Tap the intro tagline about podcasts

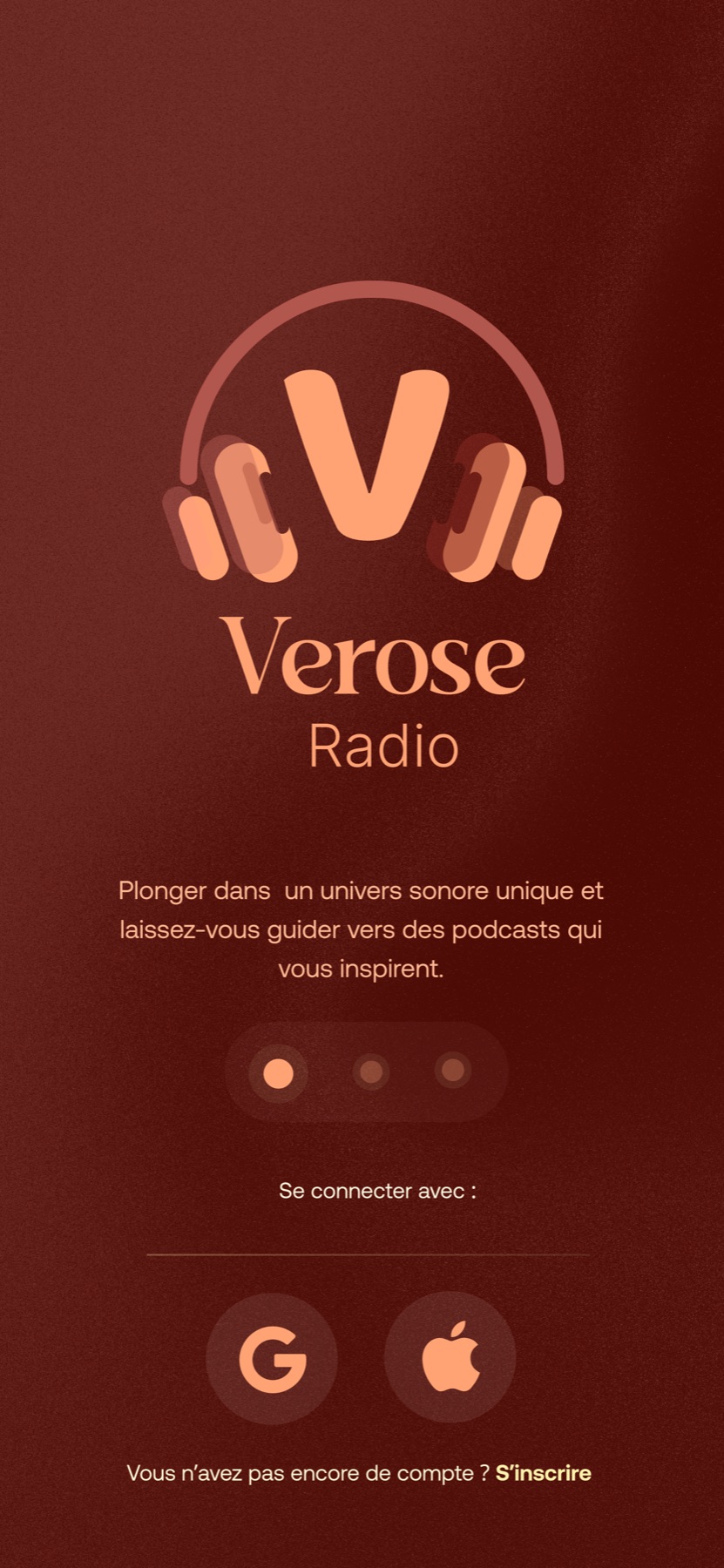[x=362, y=929]
